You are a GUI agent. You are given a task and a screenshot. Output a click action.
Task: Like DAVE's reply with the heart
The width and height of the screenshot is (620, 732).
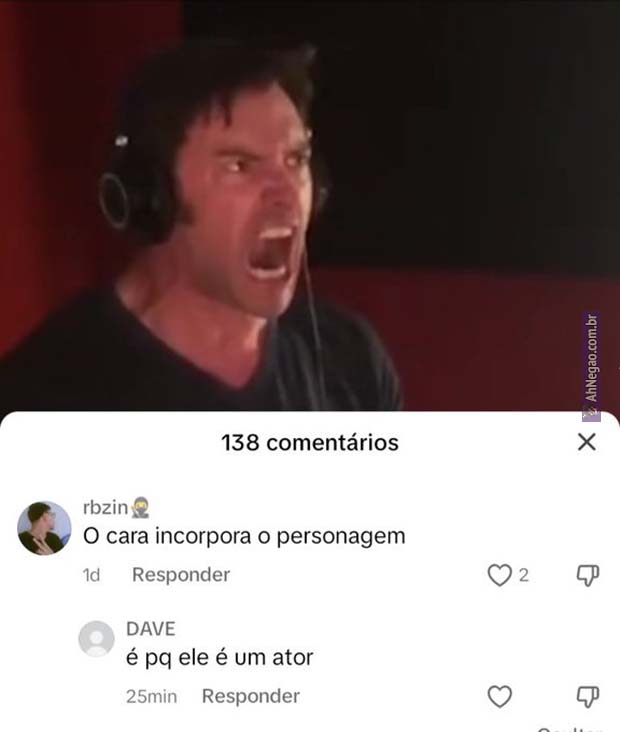[499, 696]
